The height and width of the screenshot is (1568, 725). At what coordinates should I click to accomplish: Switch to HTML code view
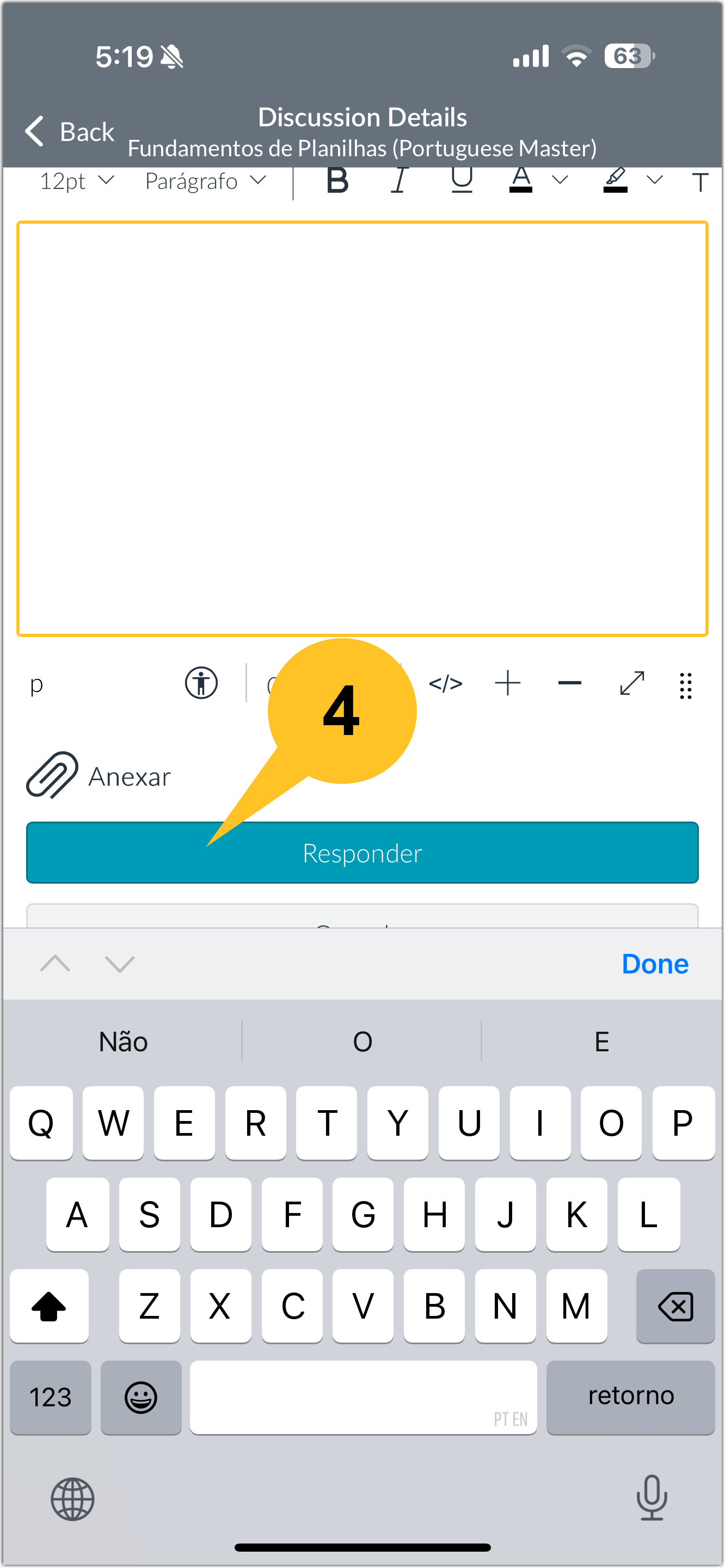click(x=446, y=684)
